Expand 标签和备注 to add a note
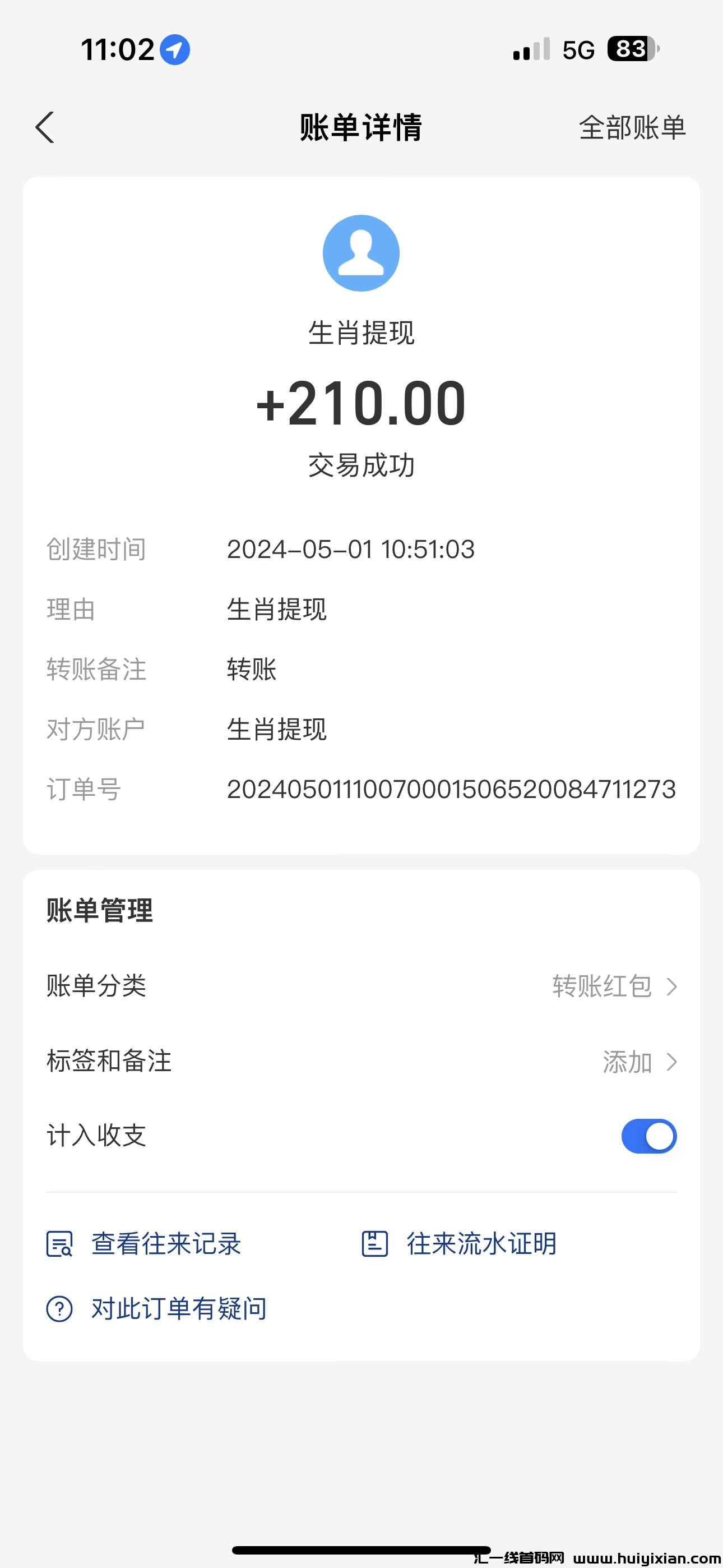 click(x=361, y=1061)
